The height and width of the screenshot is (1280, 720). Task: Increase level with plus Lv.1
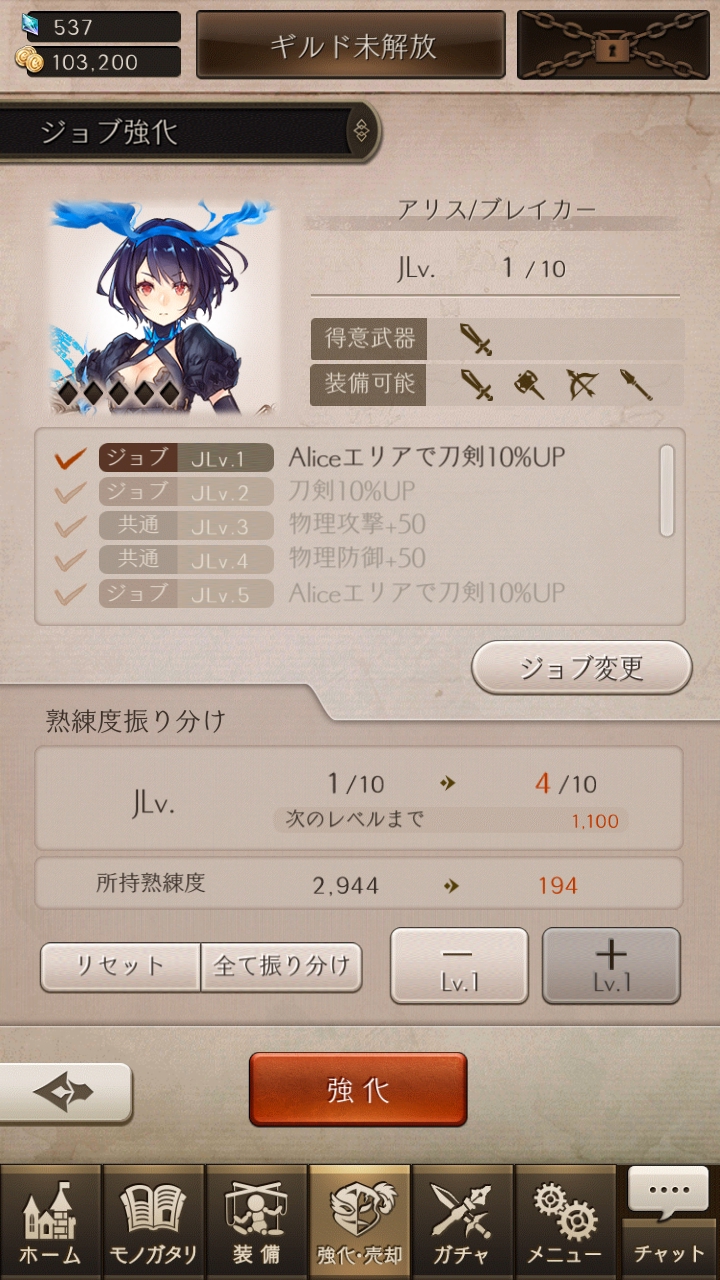click(x=611, y=965)
